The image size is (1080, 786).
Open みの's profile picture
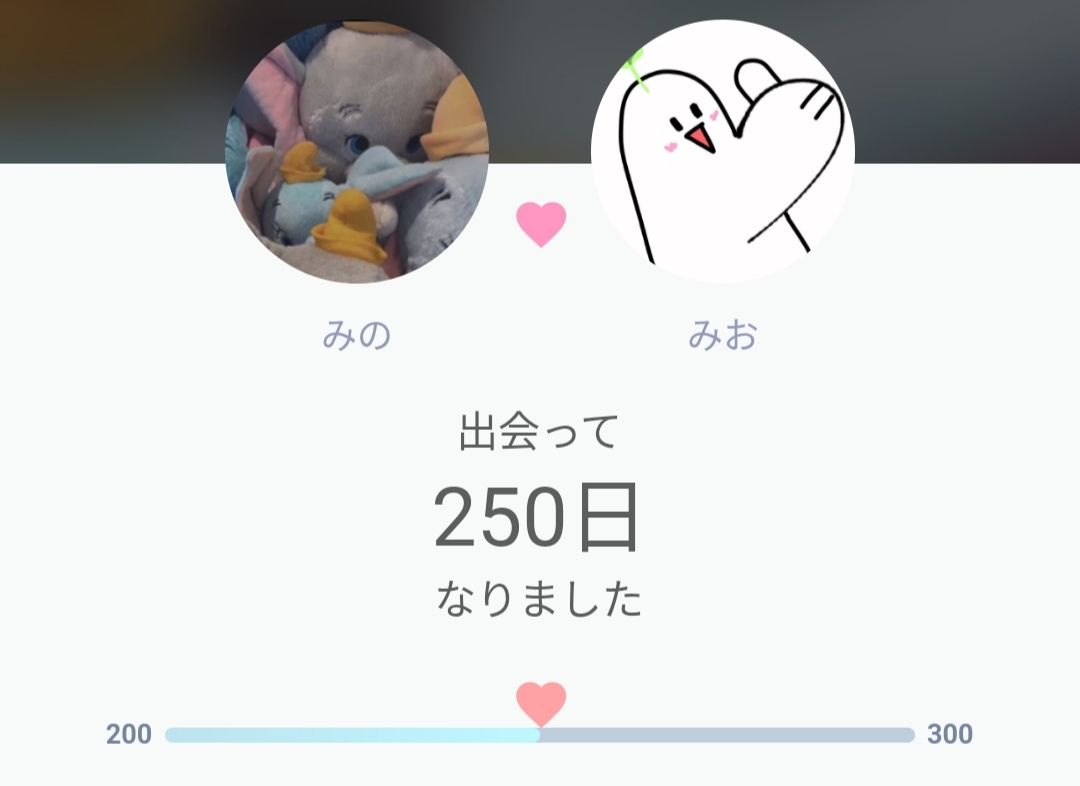(x=357, y=152)
